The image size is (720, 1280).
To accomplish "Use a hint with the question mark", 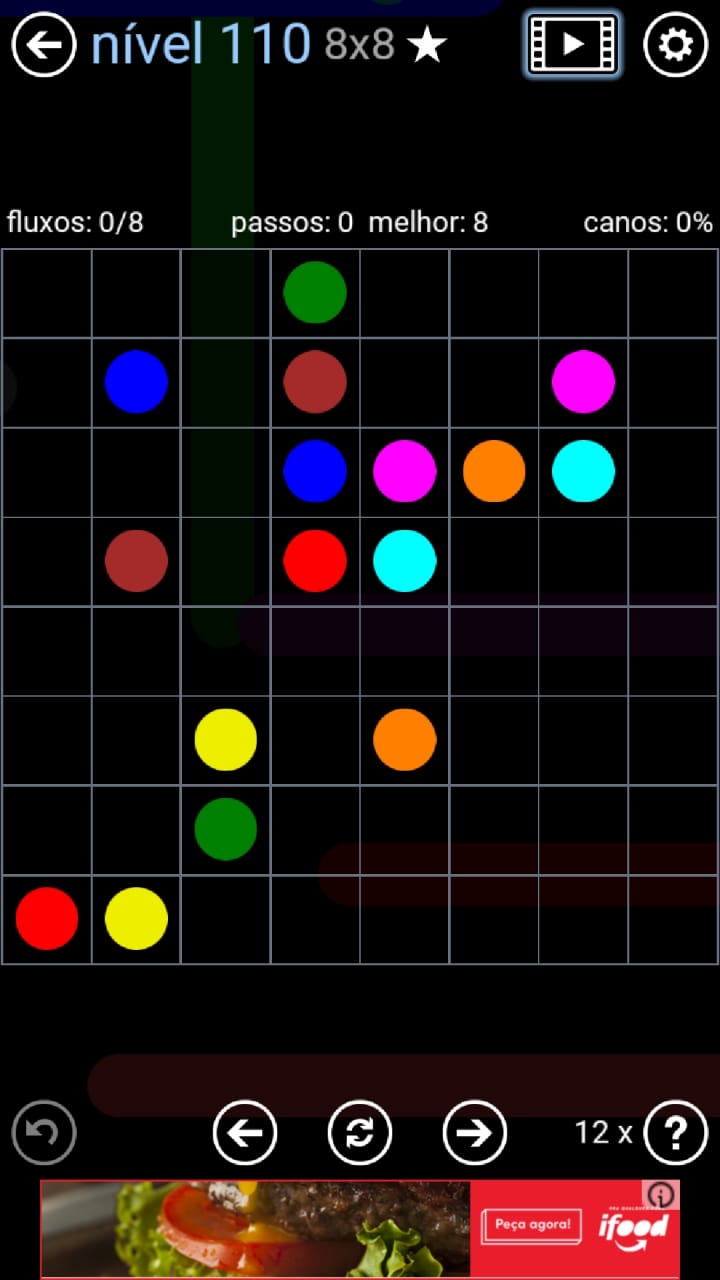I will [676, 1133].
